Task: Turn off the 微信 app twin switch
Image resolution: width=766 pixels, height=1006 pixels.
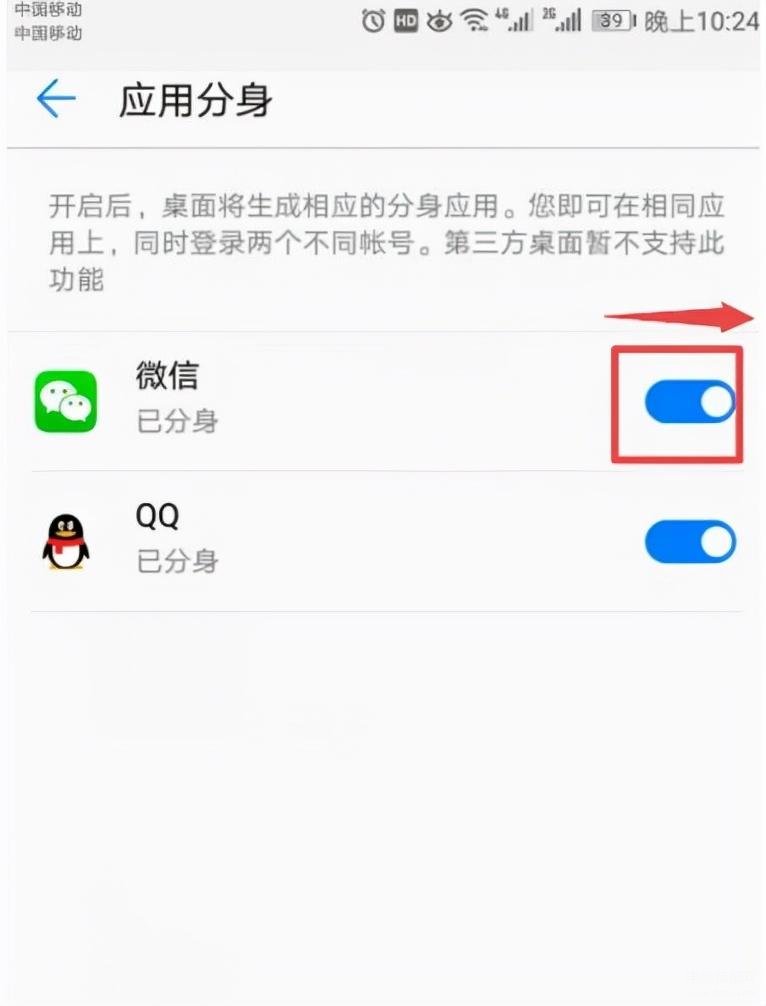Action: click(x=689, y=402)
